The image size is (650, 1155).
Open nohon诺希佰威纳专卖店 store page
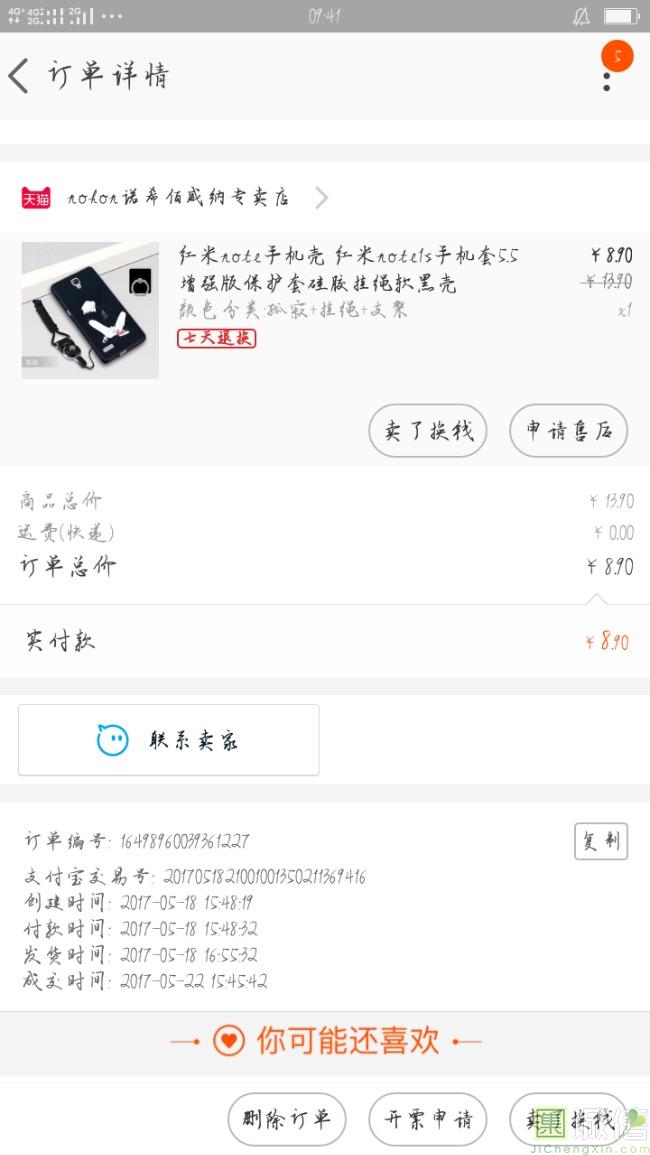[x=175, y=197]
